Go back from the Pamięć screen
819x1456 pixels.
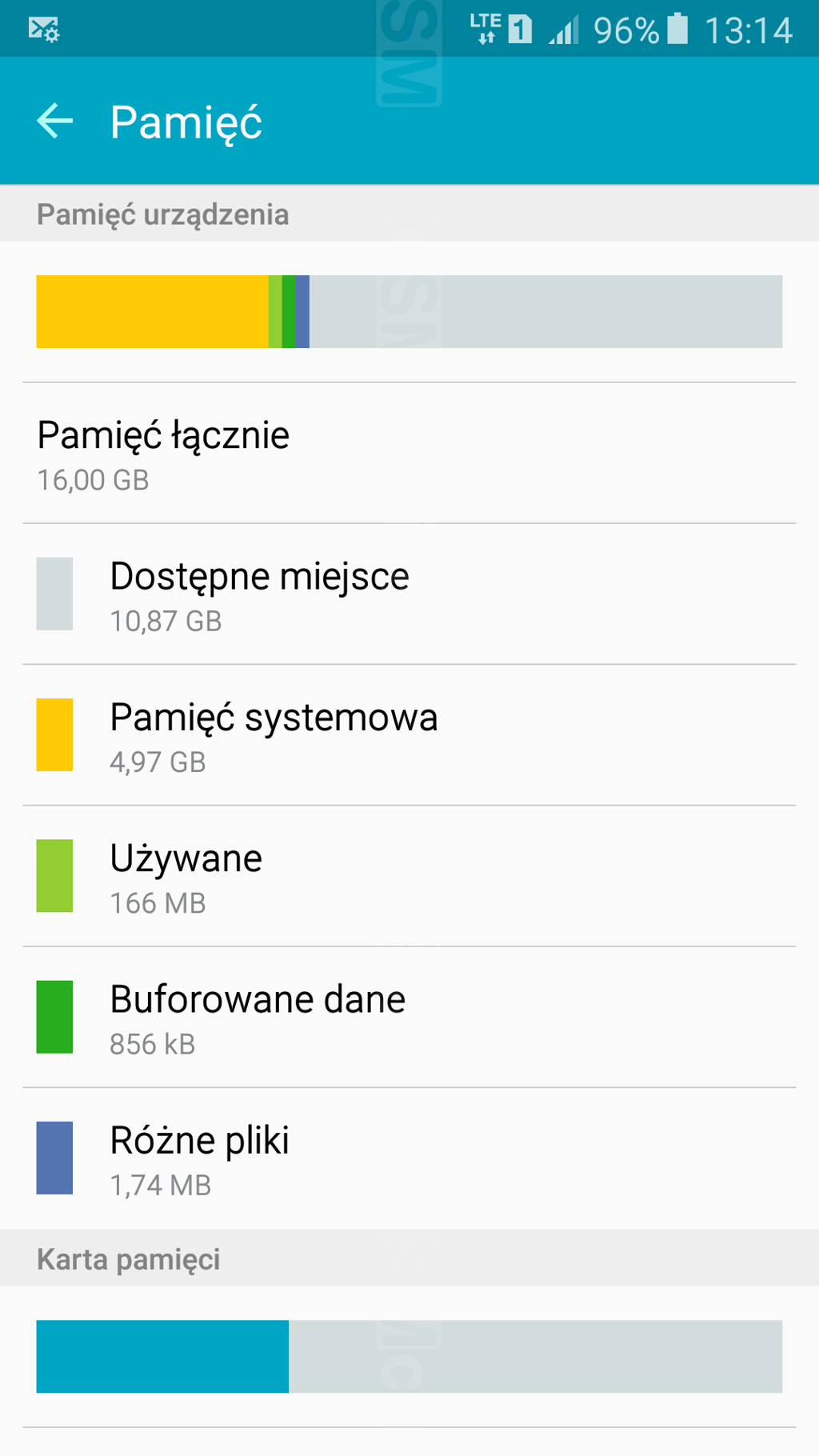[x=55, y=122]
